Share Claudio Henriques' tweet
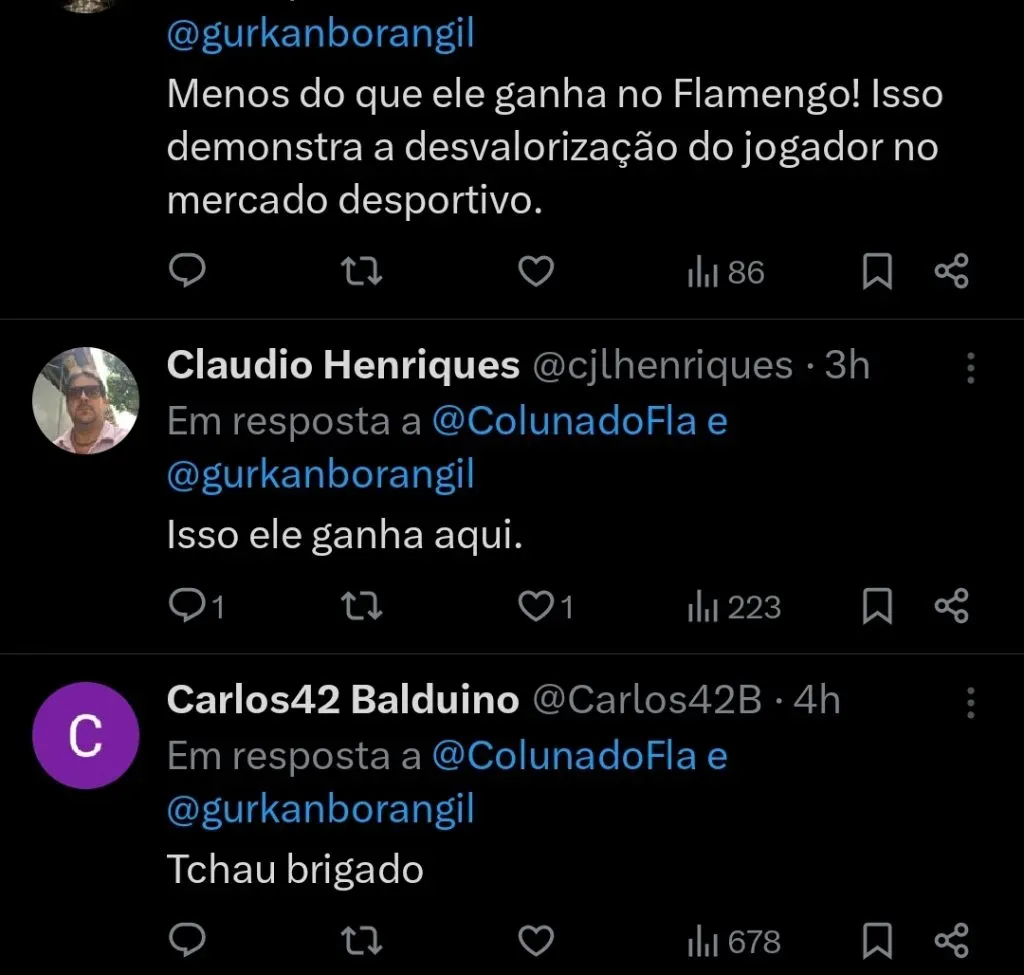The image size is (1024, 975). [951, 607]
